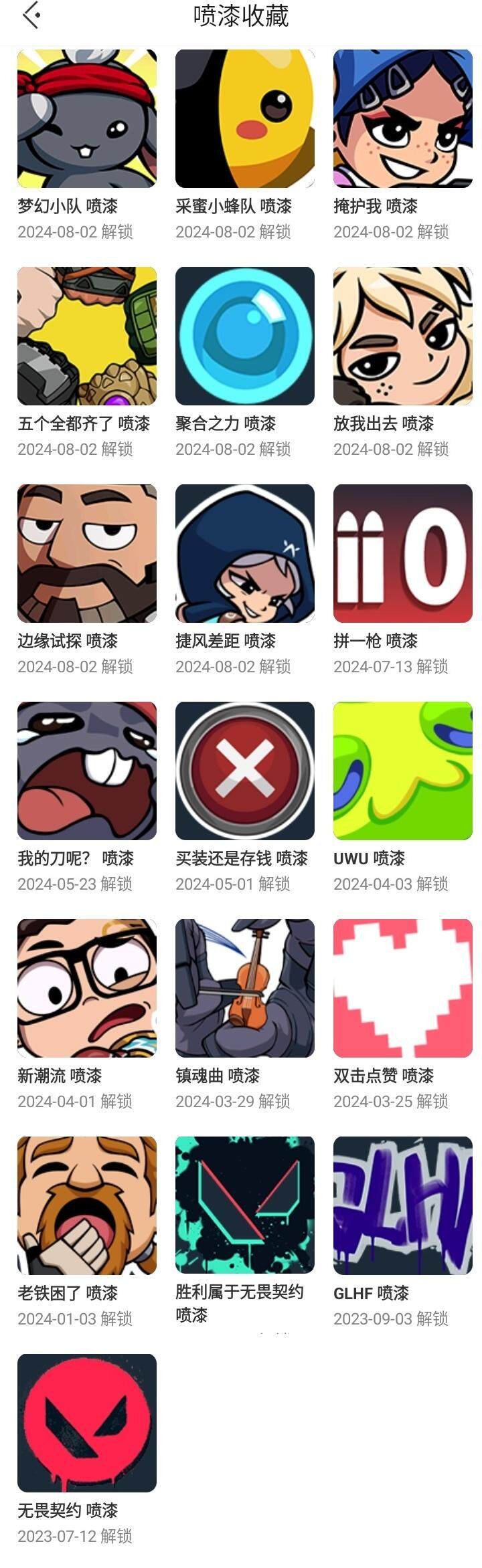The width and height of the screenshot is (482, 1568).
Task: Select the GLHF 喷漆 spray
Action: click(x=403, y=1205)
